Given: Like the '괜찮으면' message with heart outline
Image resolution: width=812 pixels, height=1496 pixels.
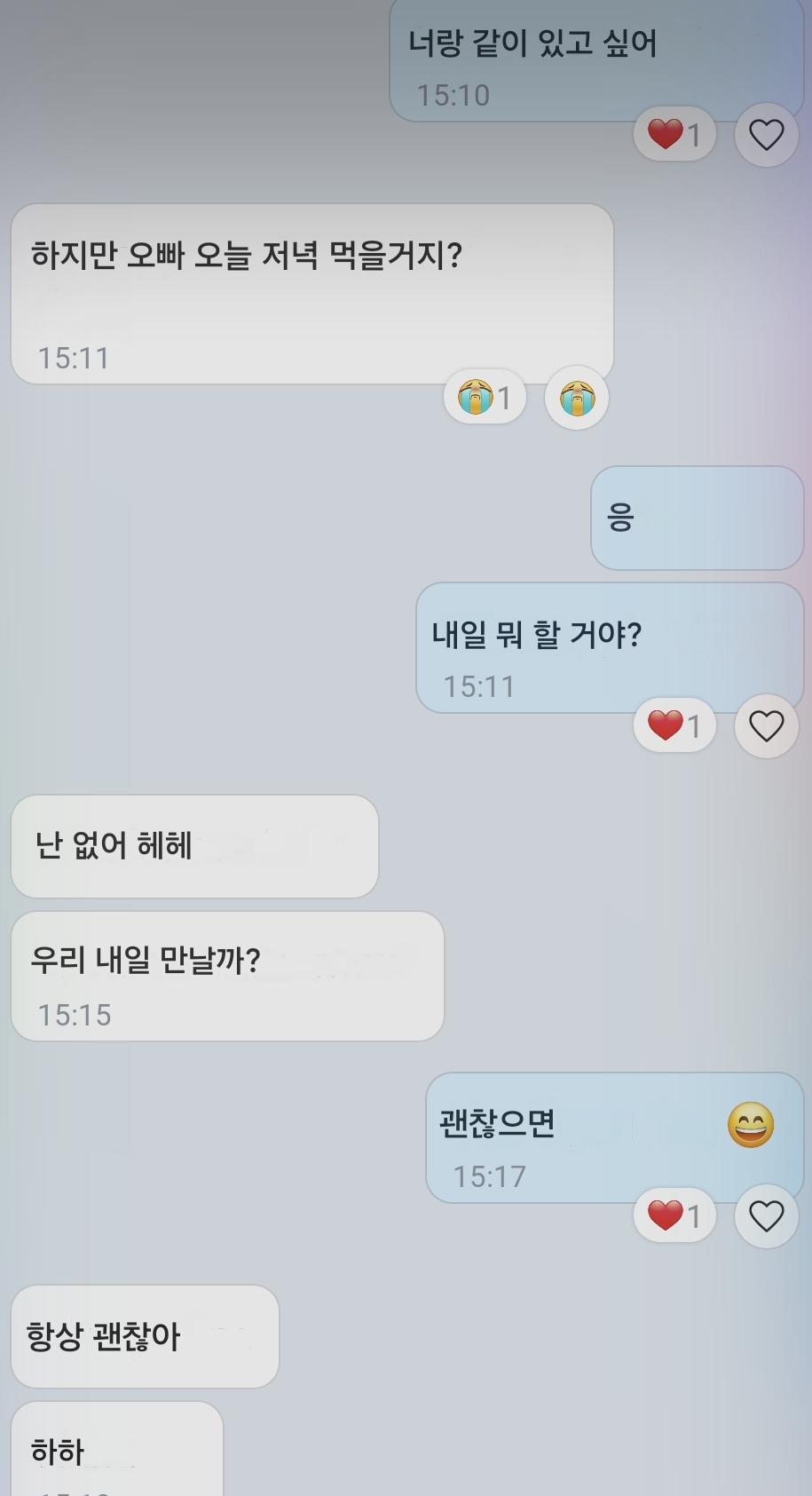Looking at the screenshot, I should tap(766, 1216).
